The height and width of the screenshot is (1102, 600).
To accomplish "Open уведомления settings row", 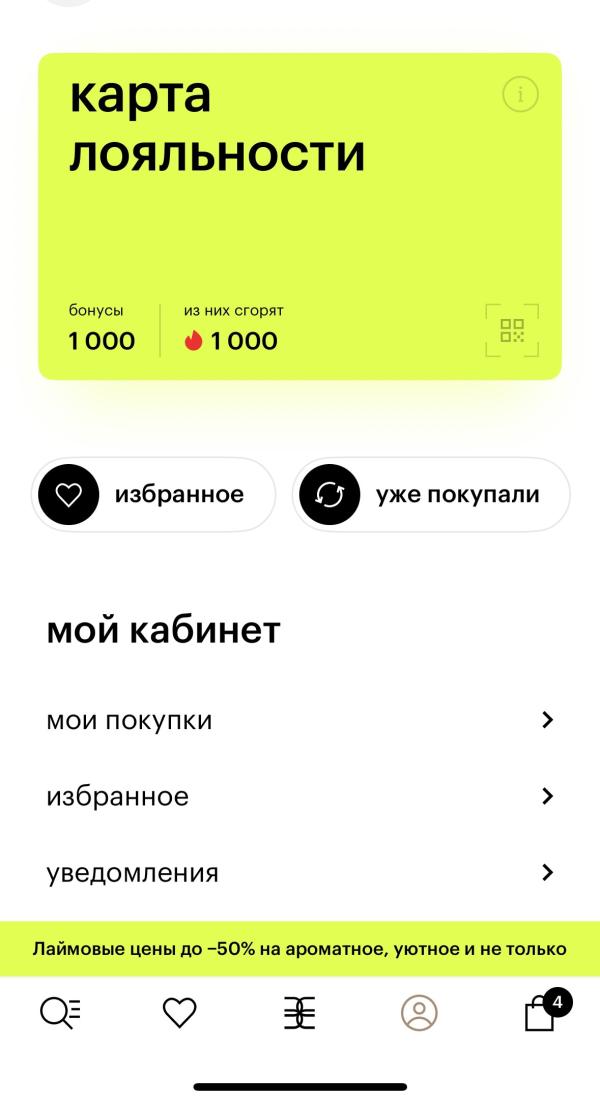I will pyautogui.click(x=300, y=872).
